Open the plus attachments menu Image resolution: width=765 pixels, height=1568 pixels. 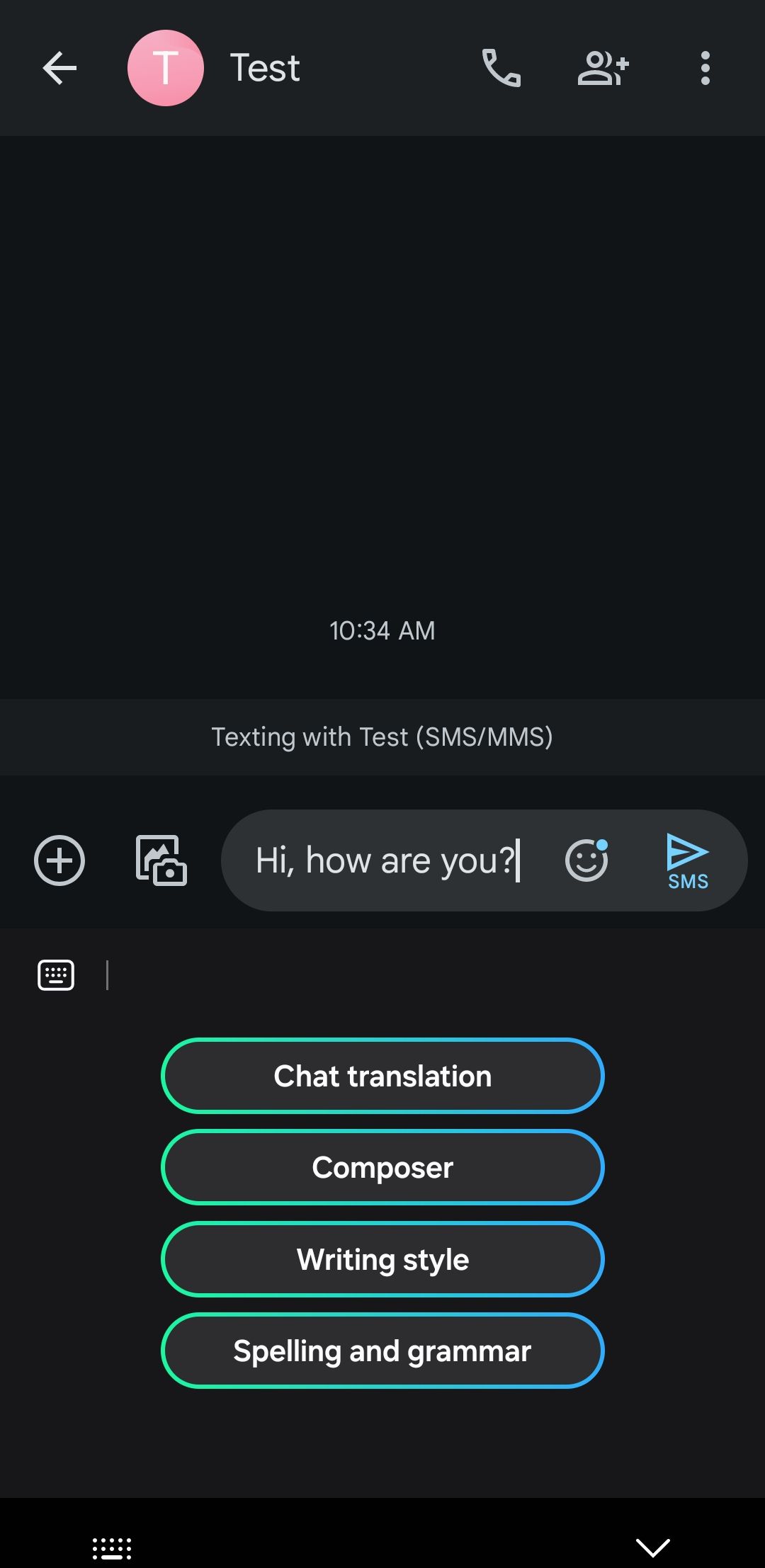[59, 860]
